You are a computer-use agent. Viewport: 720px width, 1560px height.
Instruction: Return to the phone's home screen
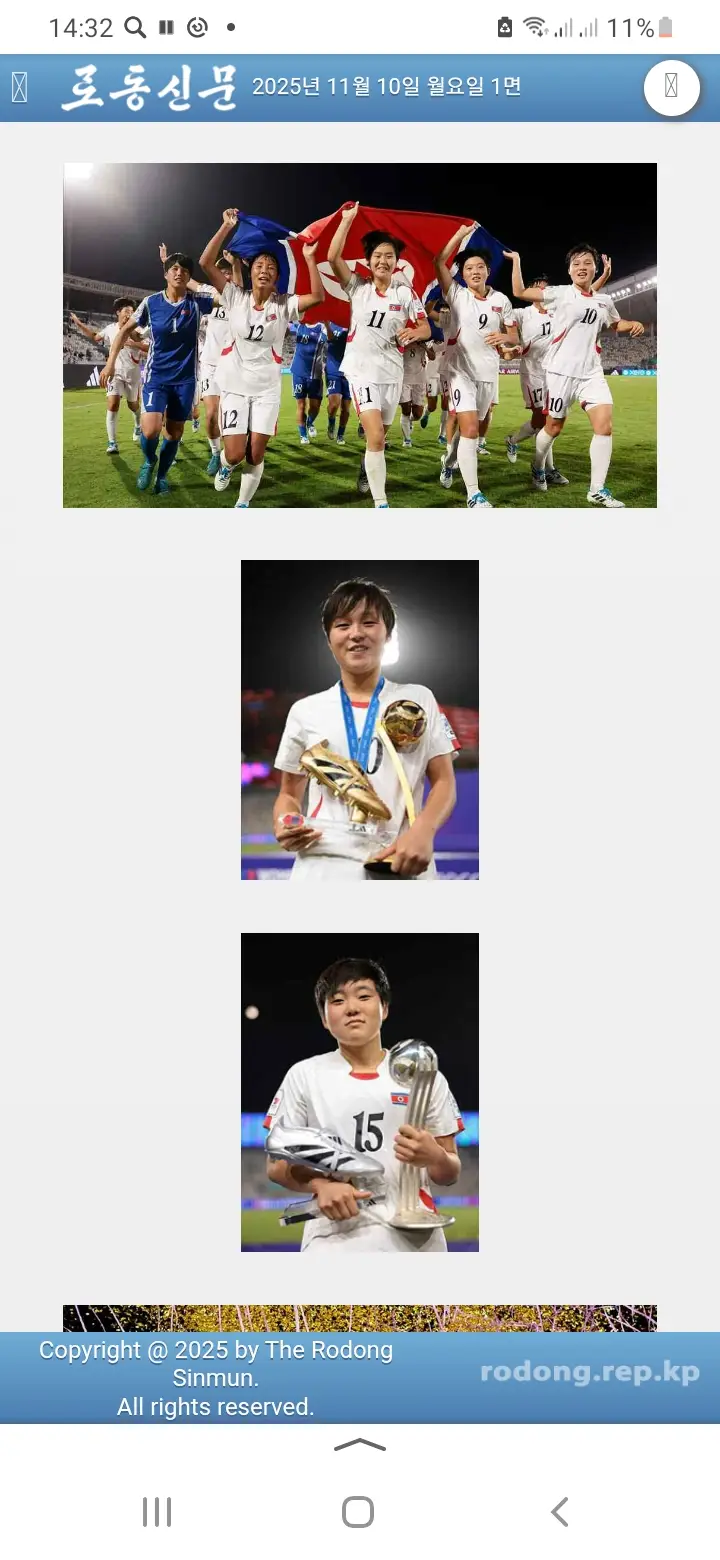[x=358, y=1511]
